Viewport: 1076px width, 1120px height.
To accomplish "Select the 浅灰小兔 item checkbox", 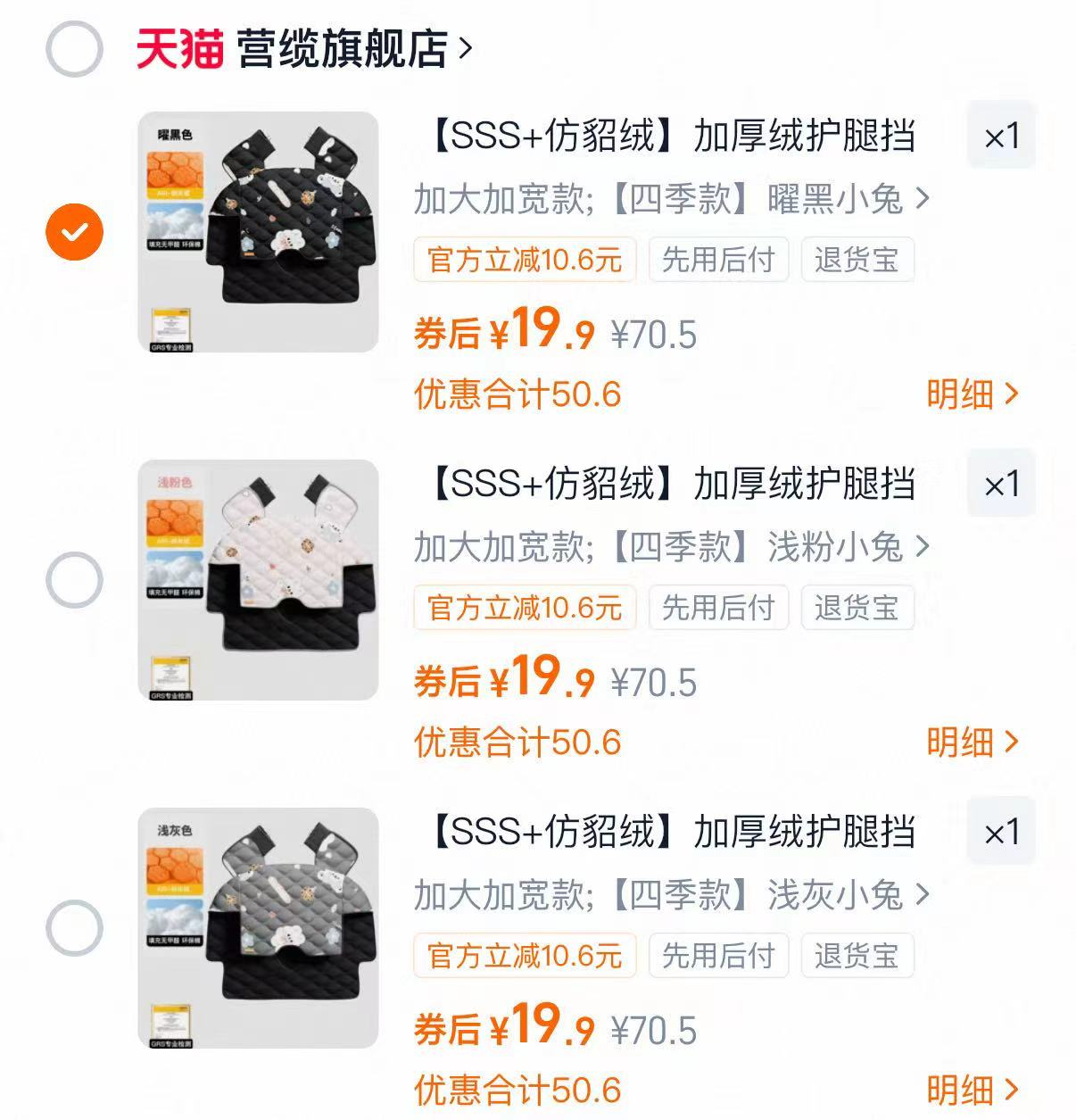I will (75, 925).
